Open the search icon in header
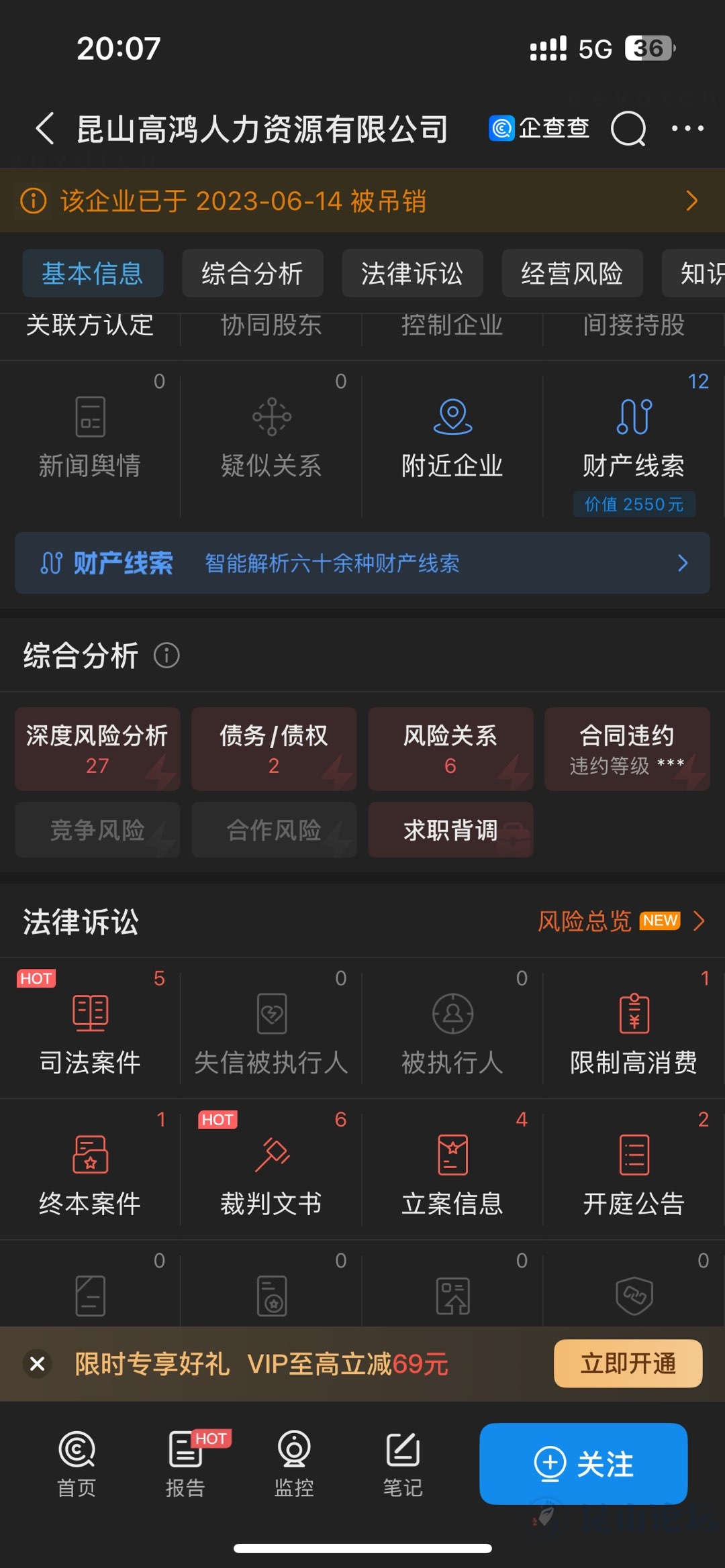The image size is (725, 1568). tap(628, 128)
